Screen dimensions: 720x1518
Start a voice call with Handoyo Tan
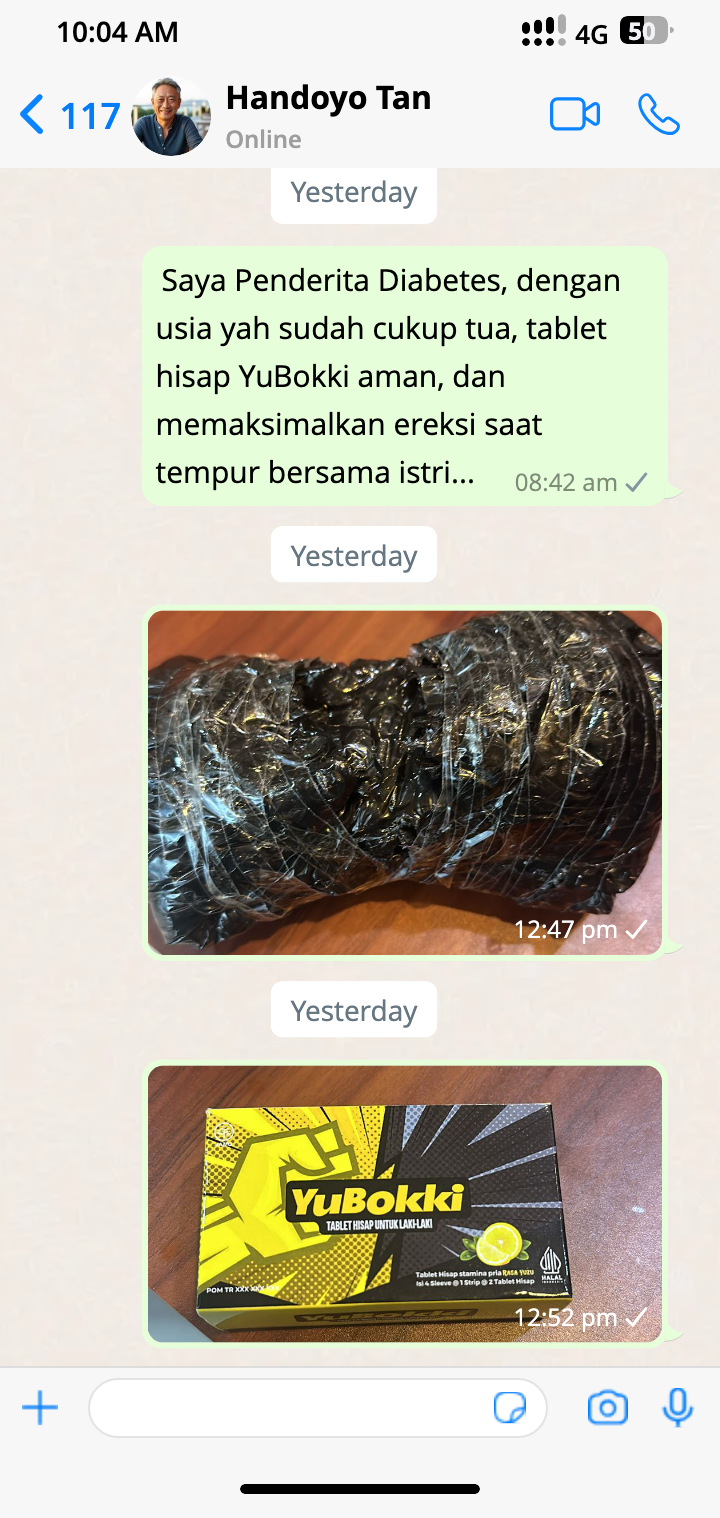659,115
